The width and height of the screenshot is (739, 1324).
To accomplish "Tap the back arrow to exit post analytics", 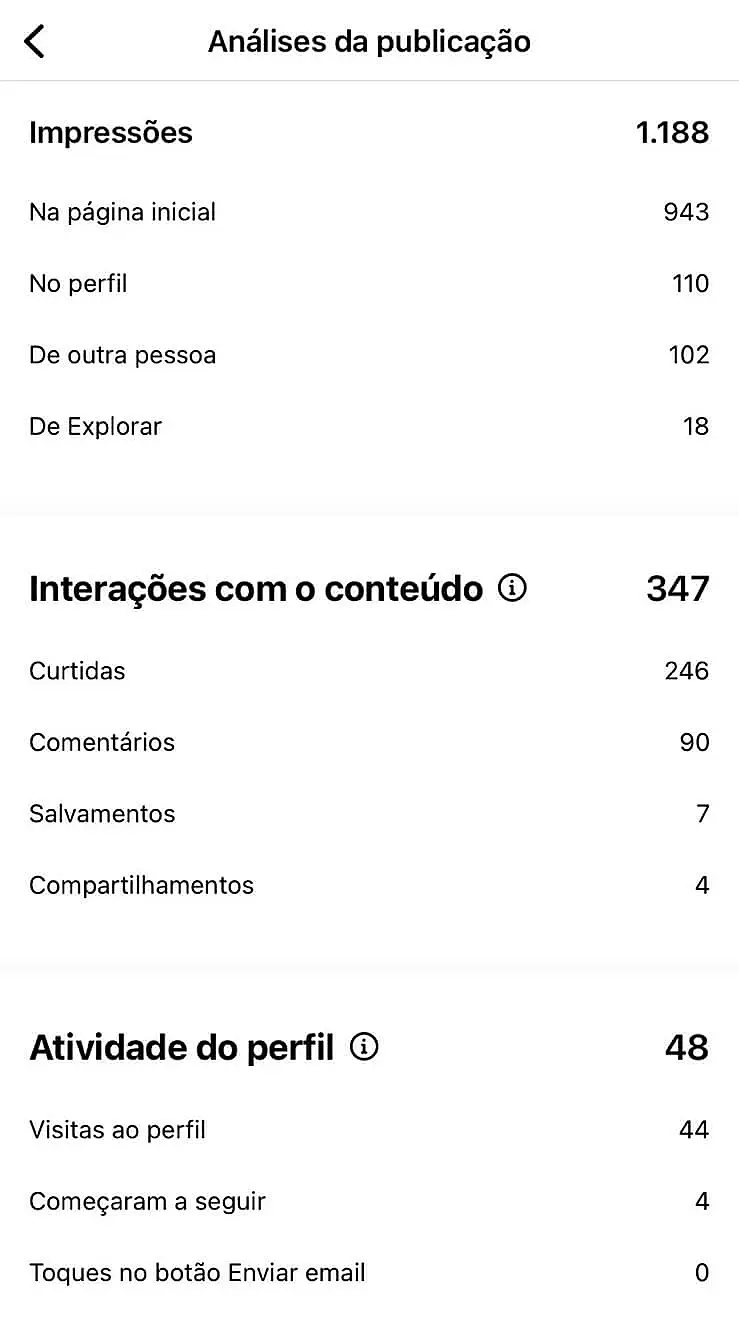I will point(34,41).
